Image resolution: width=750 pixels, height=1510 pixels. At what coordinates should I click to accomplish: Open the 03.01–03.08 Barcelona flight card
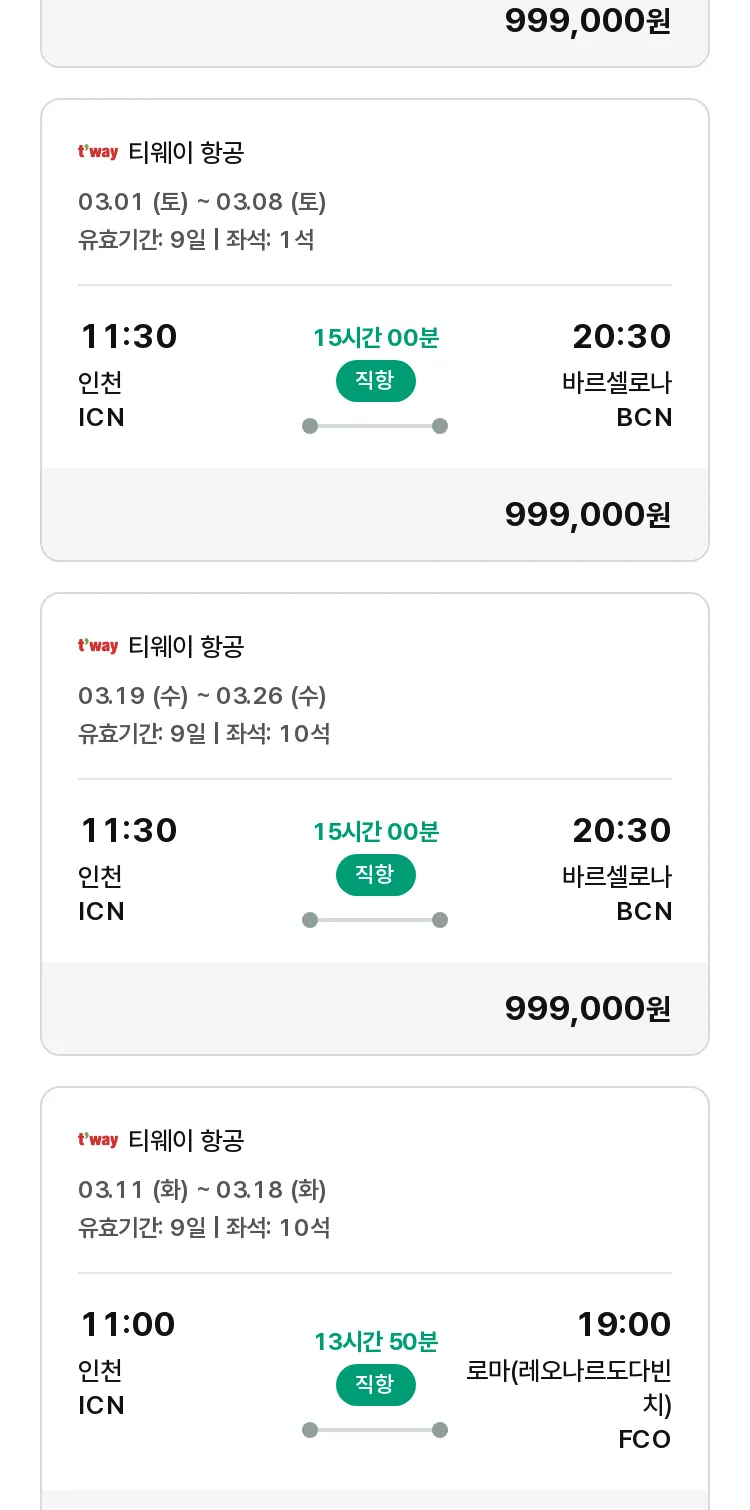[x=375, y=330]
